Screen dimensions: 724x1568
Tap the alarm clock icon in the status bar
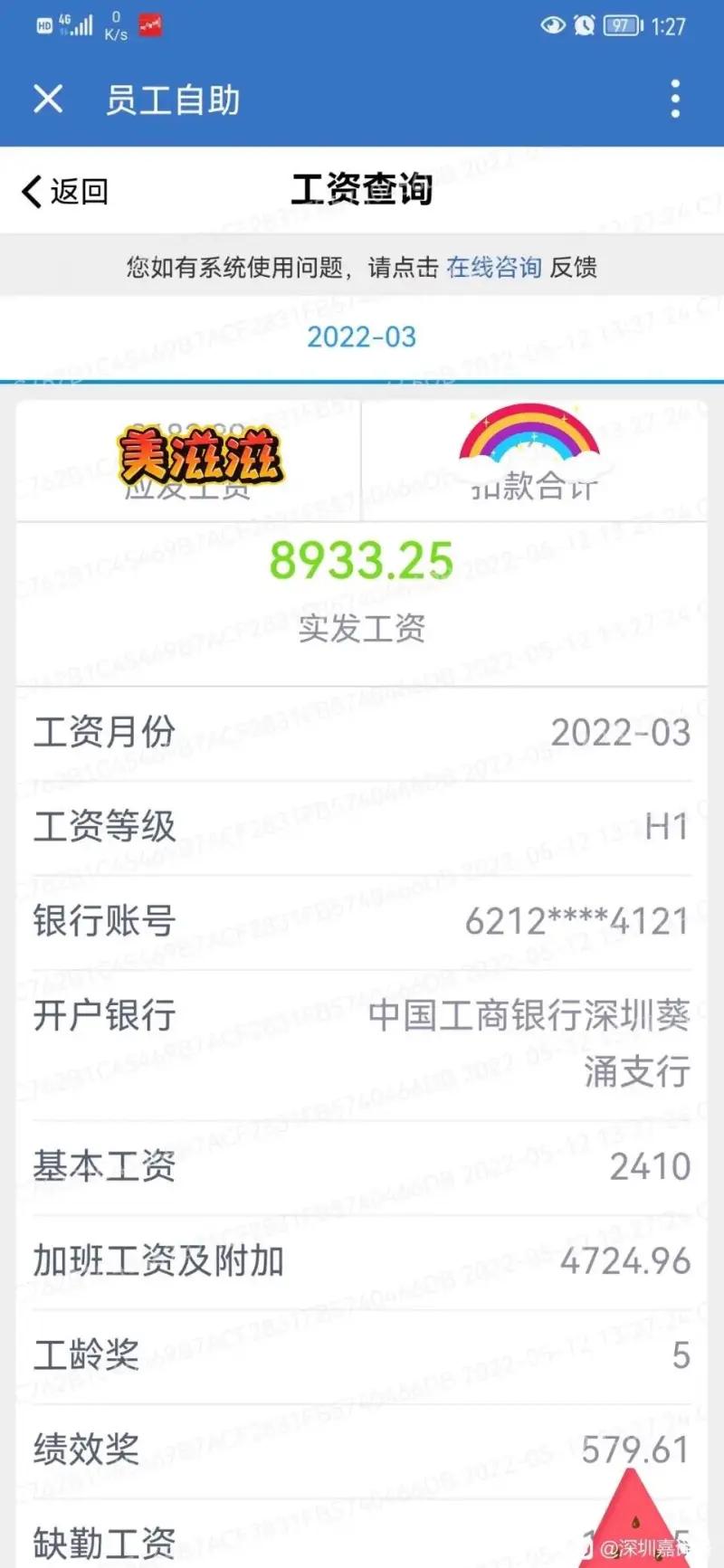coord(585,25)
